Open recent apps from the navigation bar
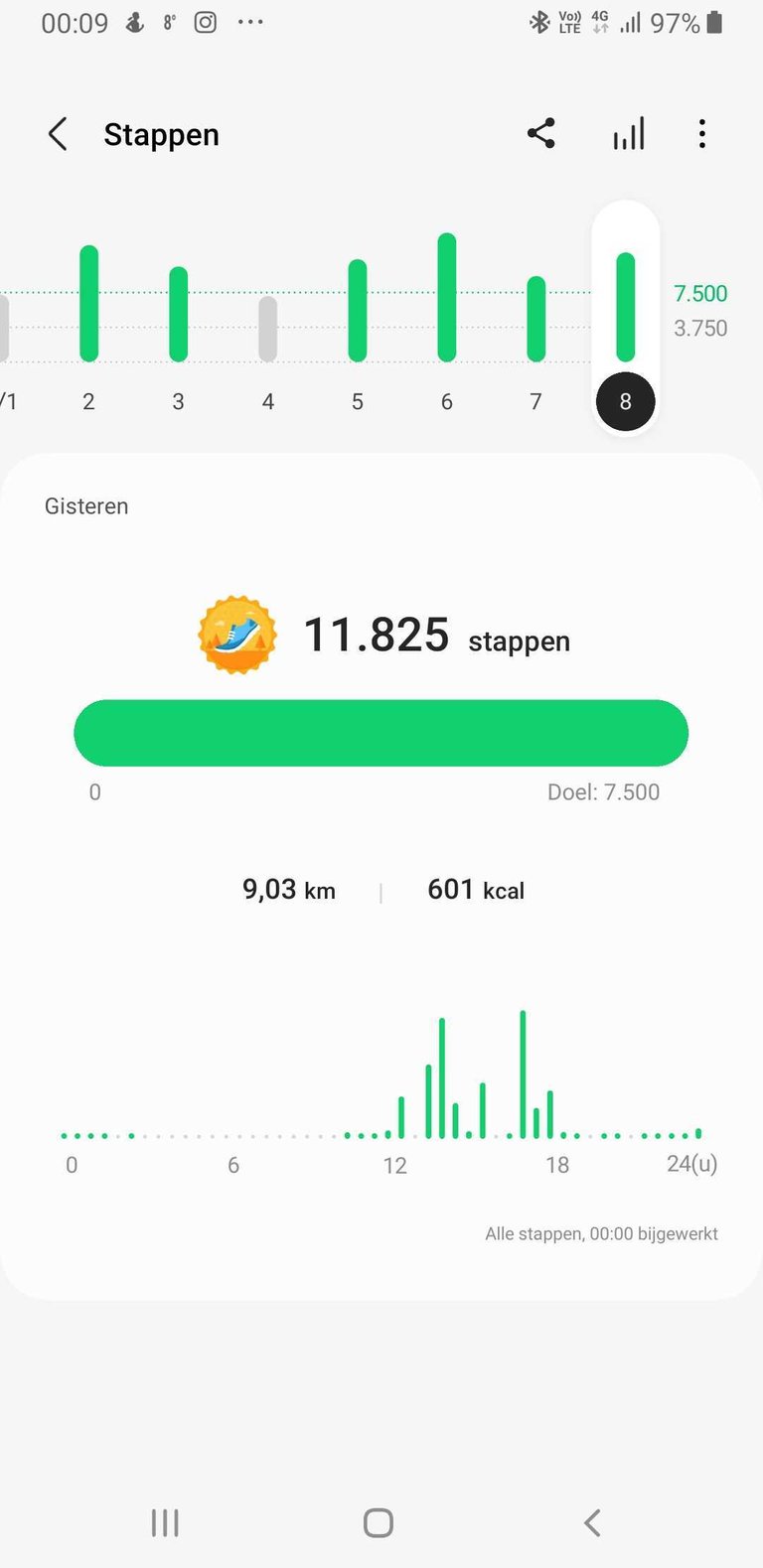Screen dimensions: 763x1568 (x=165, y=1522)
